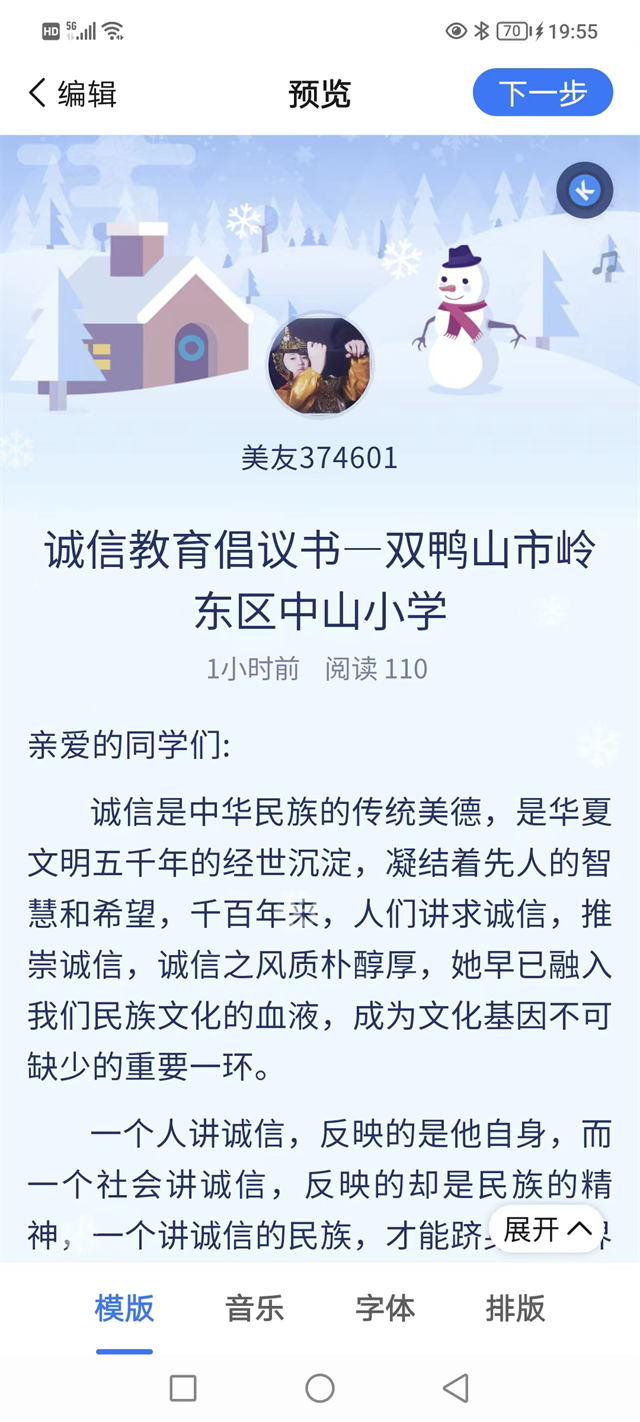Expand the panel with 展开
The width and height of the screenshot is (640, 1422).
tap(548, 1229)
